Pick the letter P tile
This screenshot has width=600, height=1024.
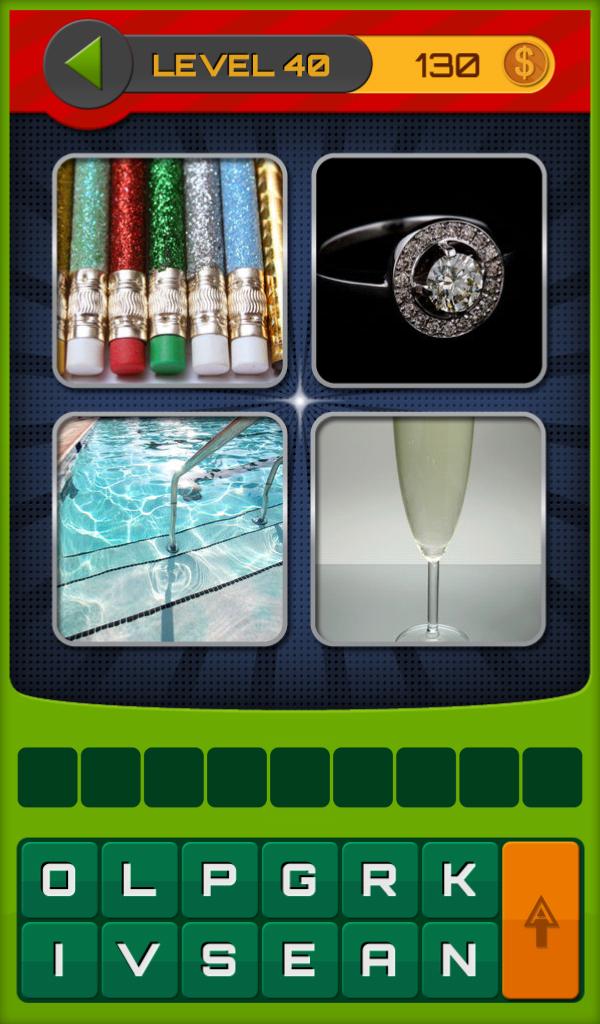(x=219, y=881)
